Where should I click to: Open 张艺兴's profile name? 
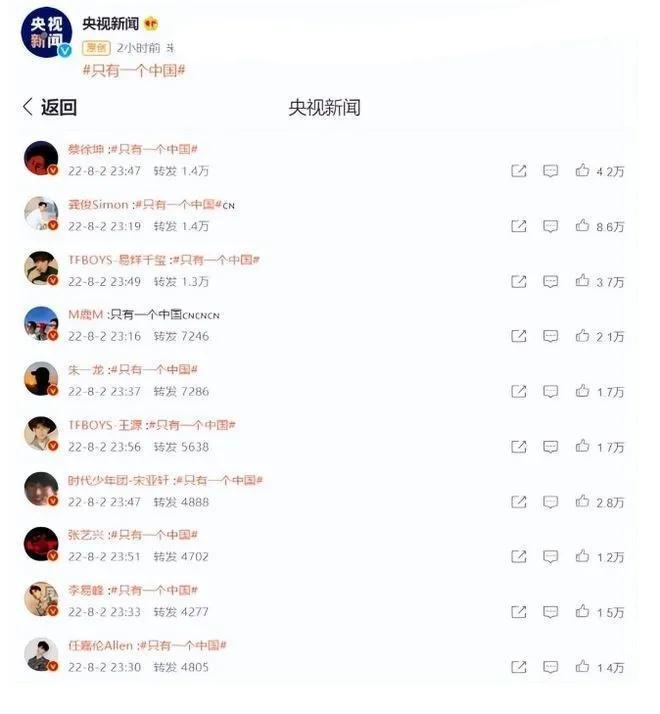tap(86, 535)
